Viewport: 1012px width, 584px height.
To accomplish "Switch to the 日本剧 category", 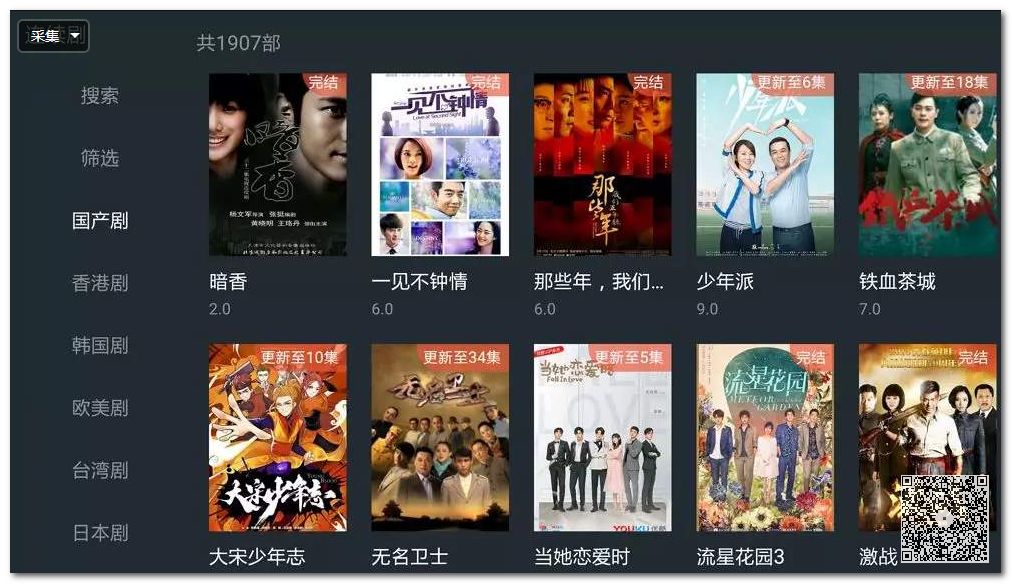I will 100,533.
